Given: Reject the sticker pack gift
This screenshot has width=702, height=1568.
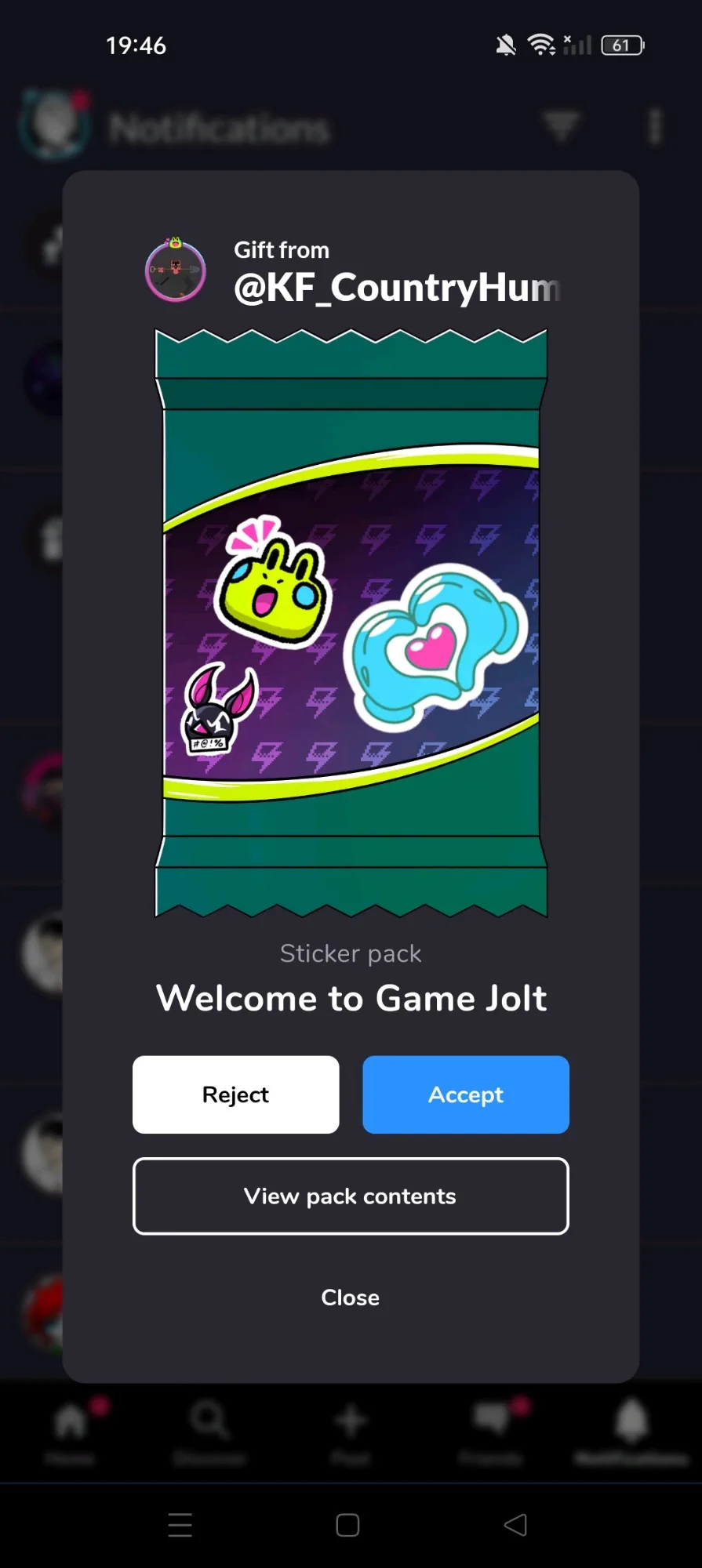Looking at the screenshot, I should click(x=235, y=1094).
